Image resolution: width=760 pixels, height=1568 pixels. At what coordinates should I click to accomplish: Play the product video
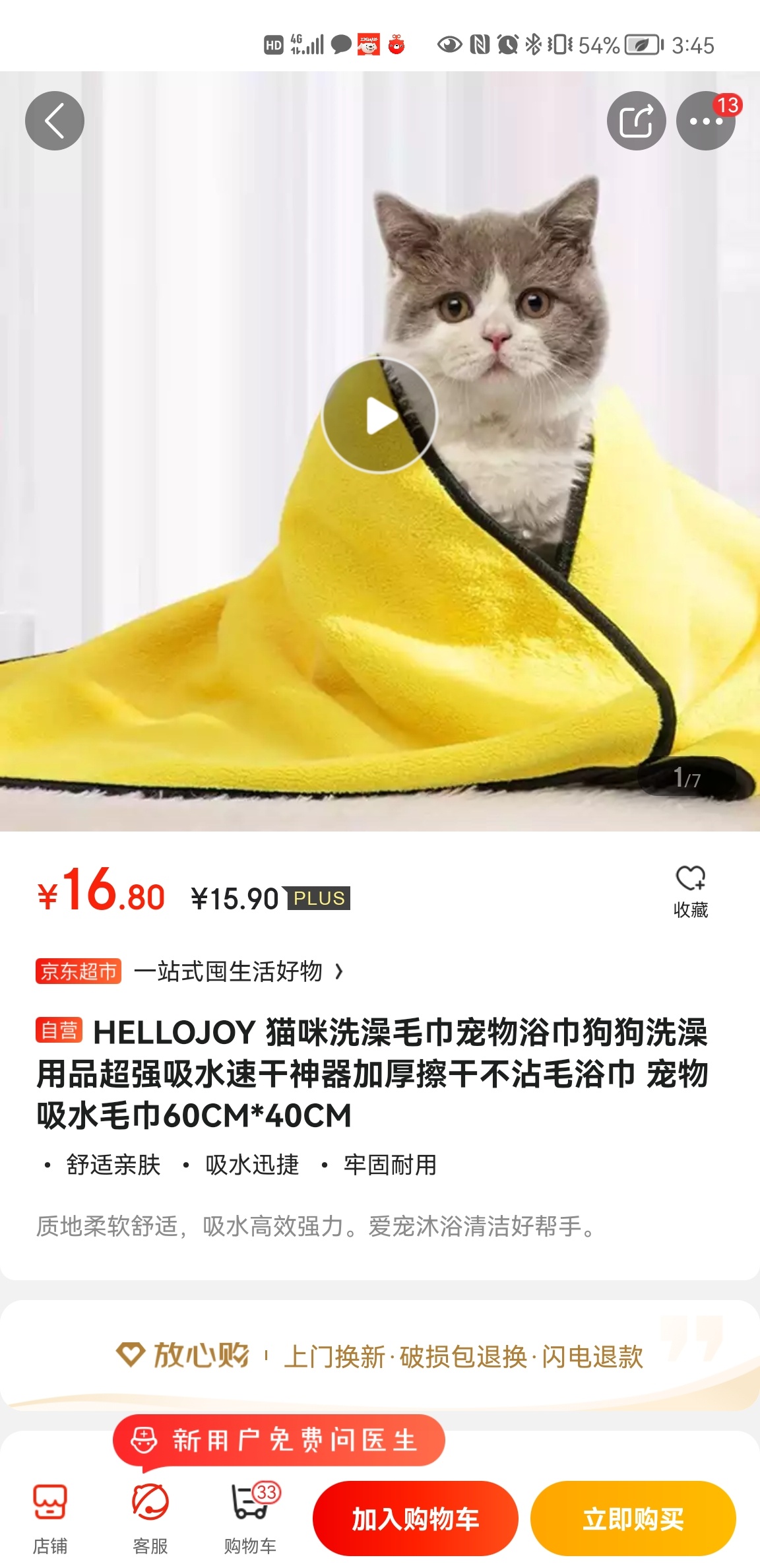[379, 415]
